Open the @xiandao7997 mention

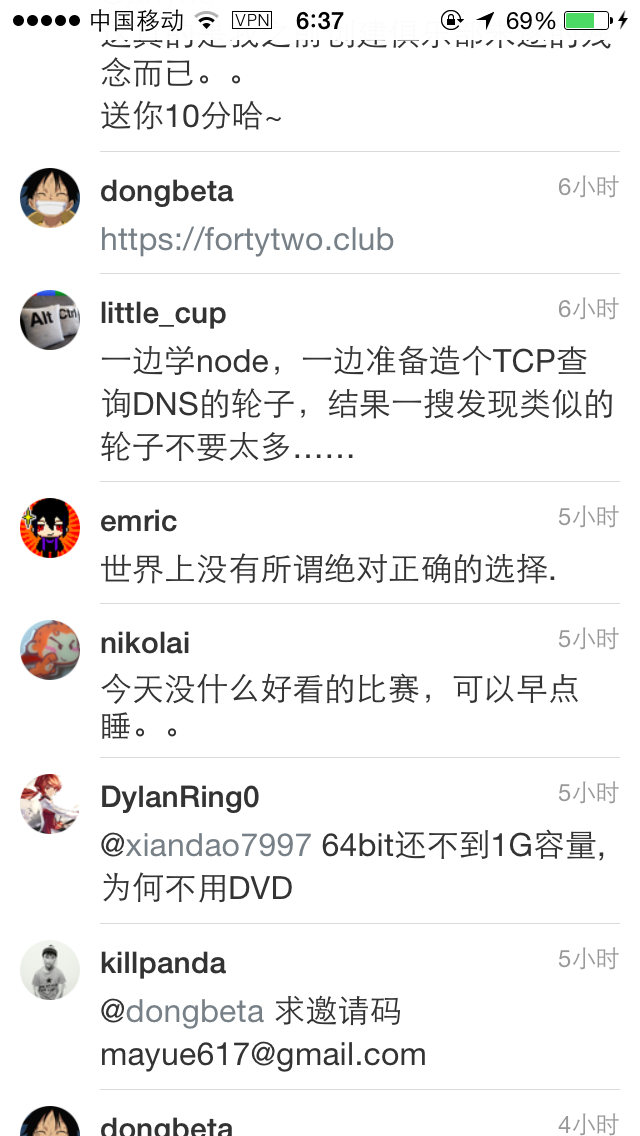pyautogui.click(x=207, y=846)
